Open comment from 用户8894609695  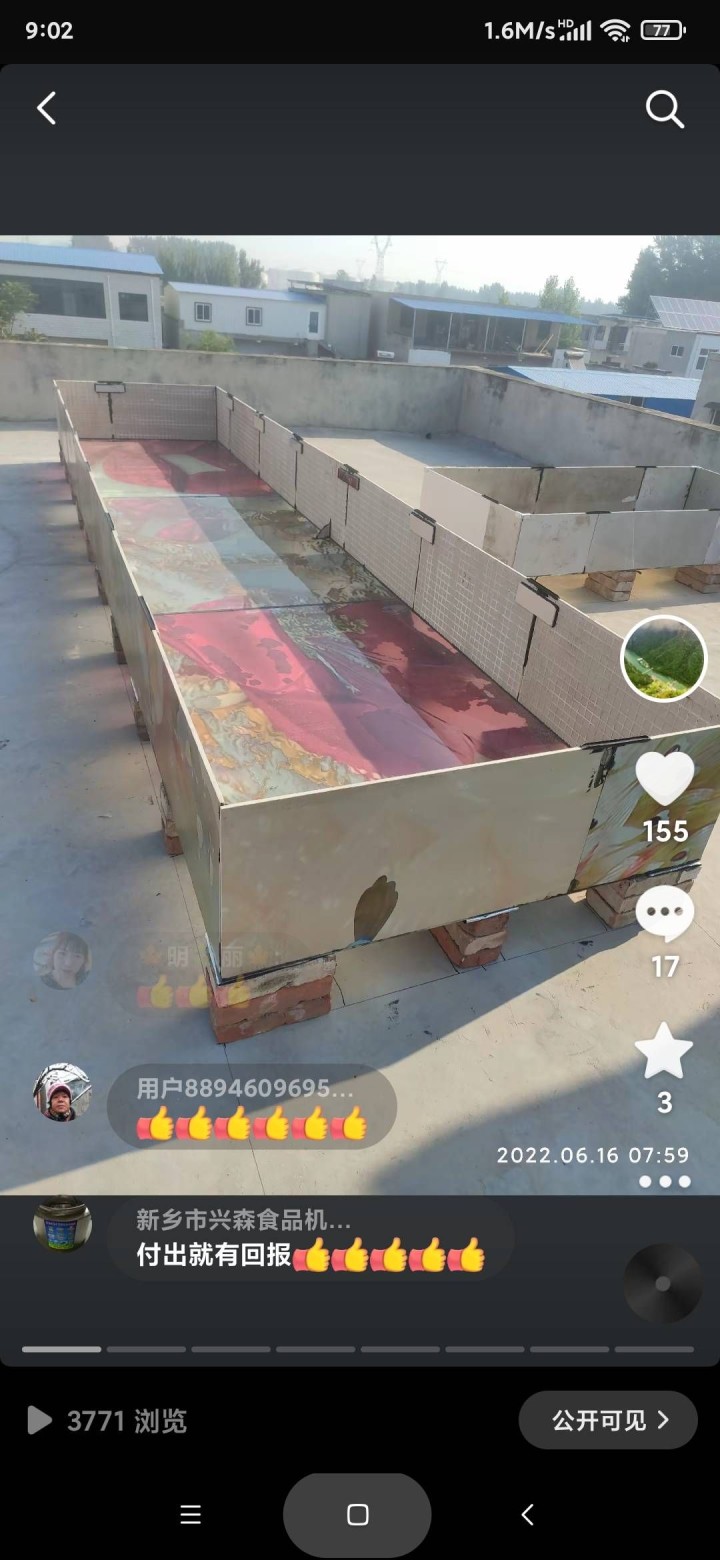click(x=251, y=1106)
